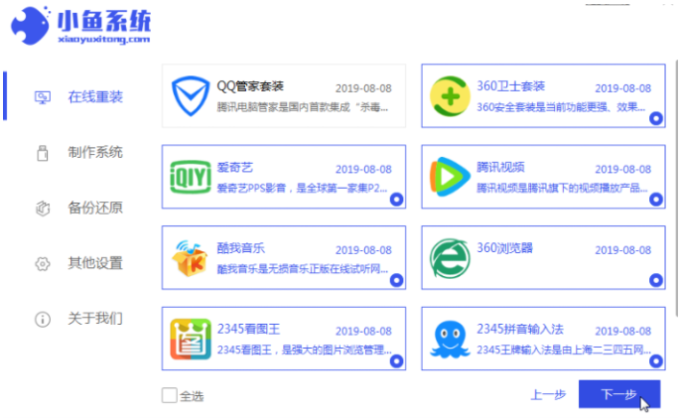683x418 pixels.
Task: Go back with 上一步
Action: click(549, 395)
